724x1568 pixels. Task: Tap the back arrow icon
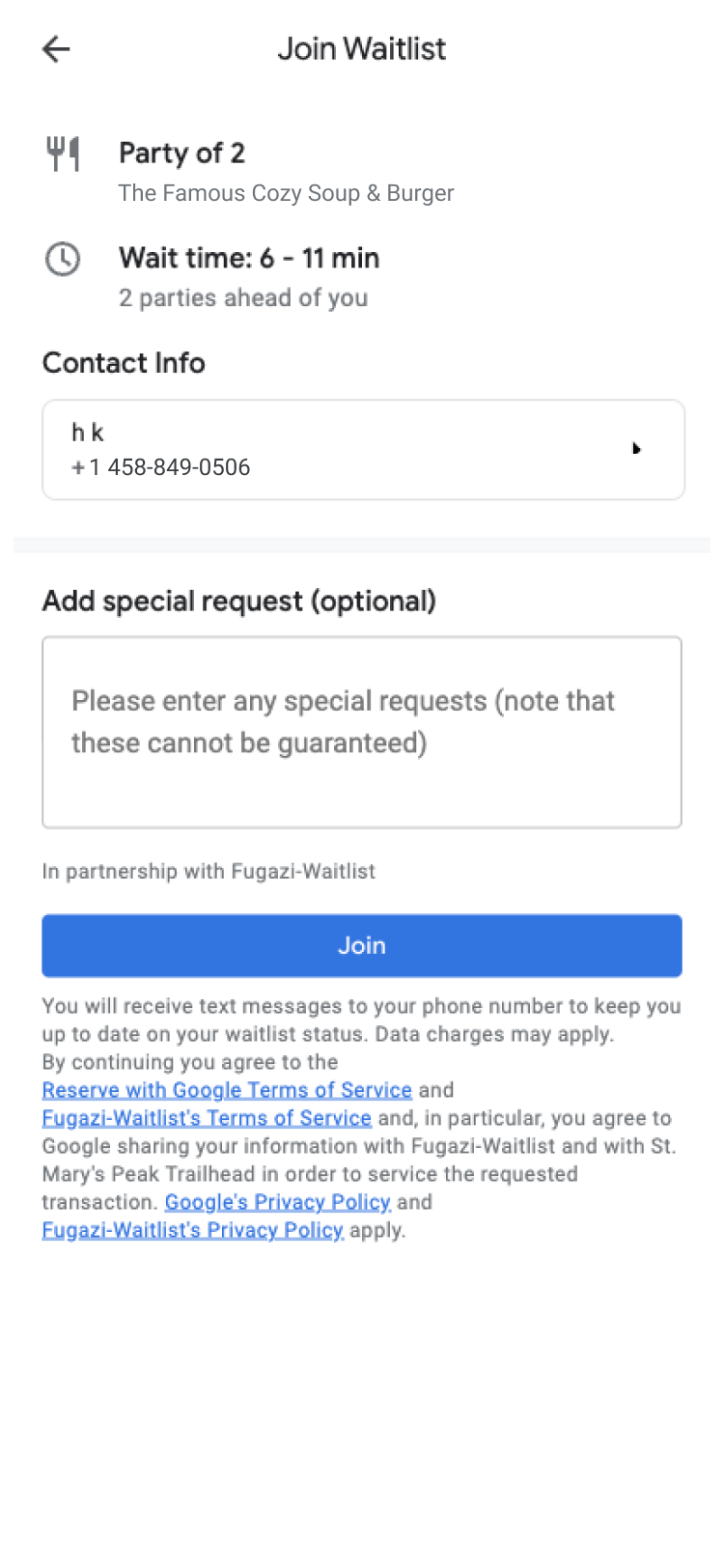point(57,49)
